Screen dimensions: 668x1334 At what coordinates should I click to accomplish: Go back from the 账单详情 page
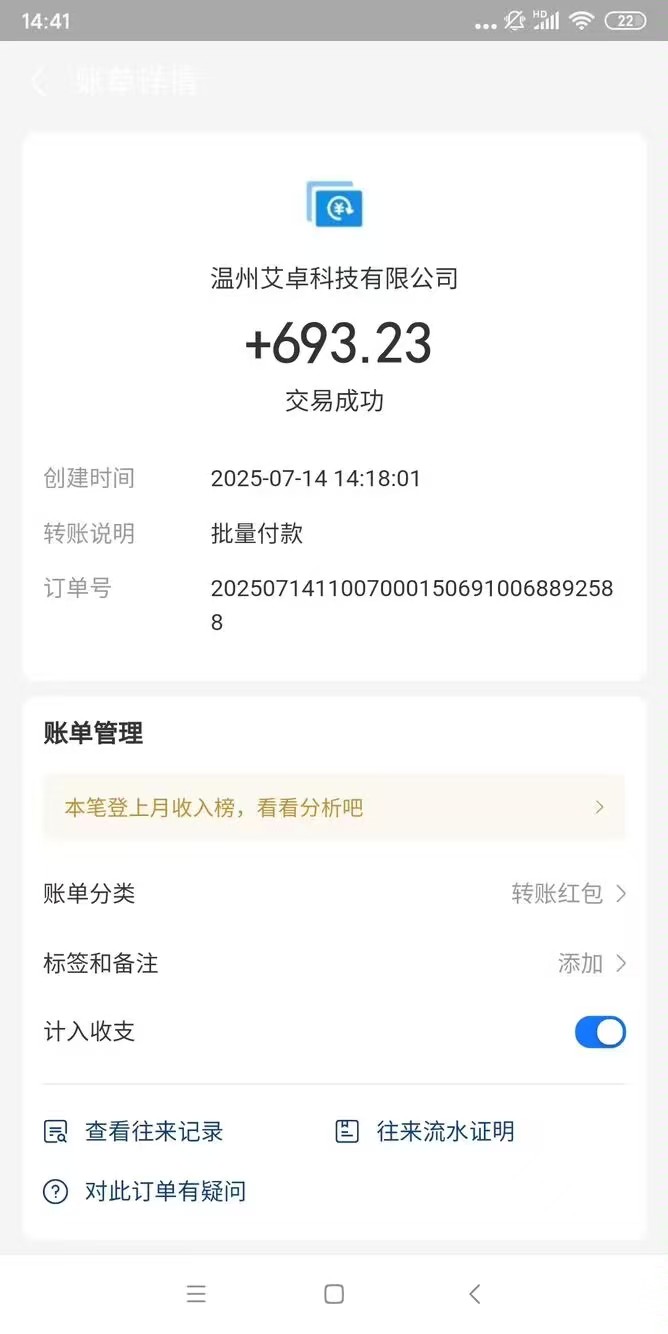39,81
